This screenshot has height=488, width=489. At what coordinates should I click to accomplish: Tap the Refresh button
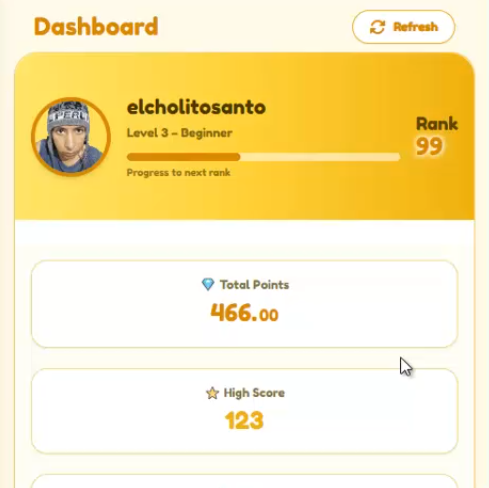click(x=403, y=27)
